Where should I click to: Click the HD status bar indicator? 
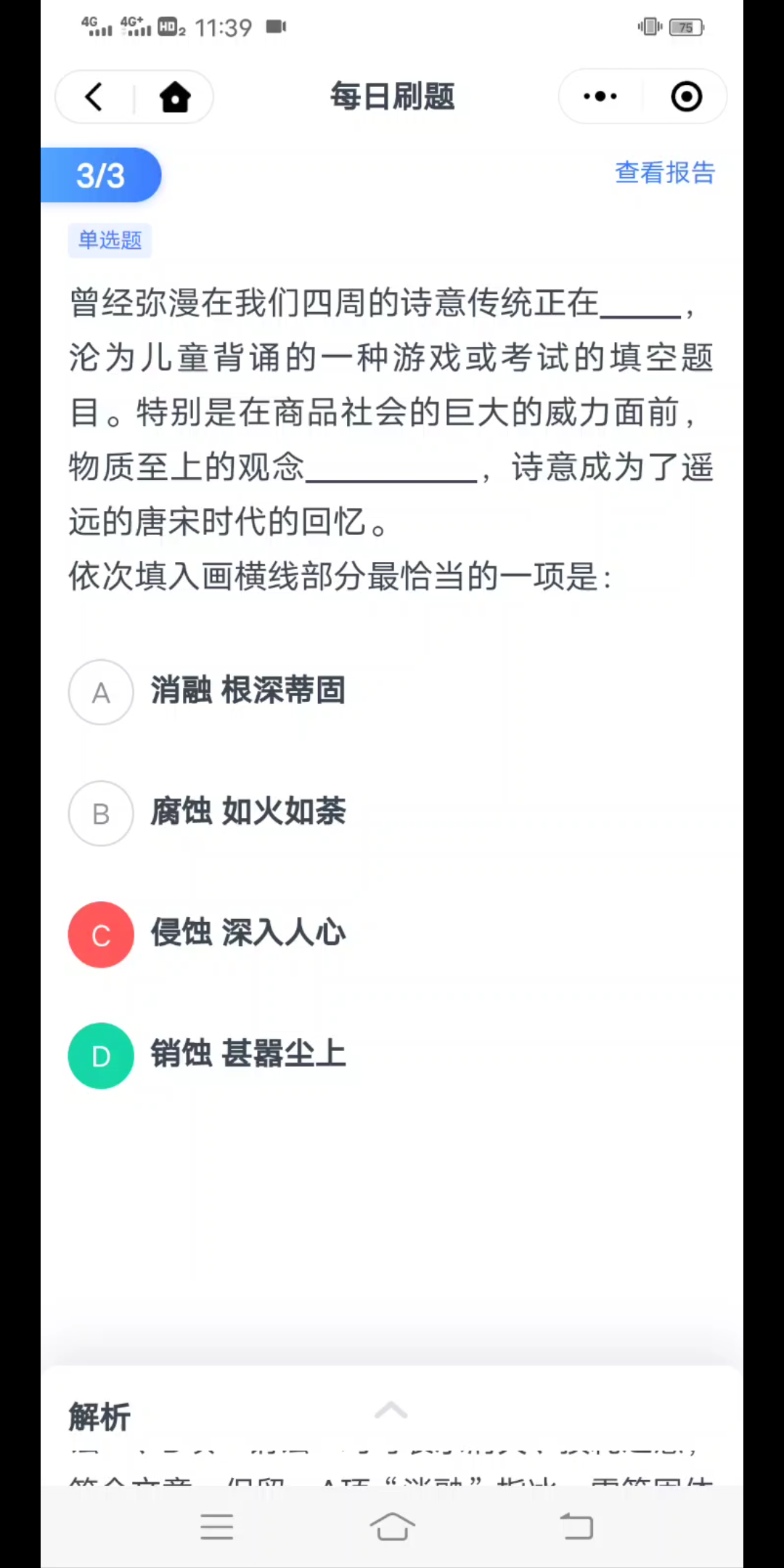168,27
